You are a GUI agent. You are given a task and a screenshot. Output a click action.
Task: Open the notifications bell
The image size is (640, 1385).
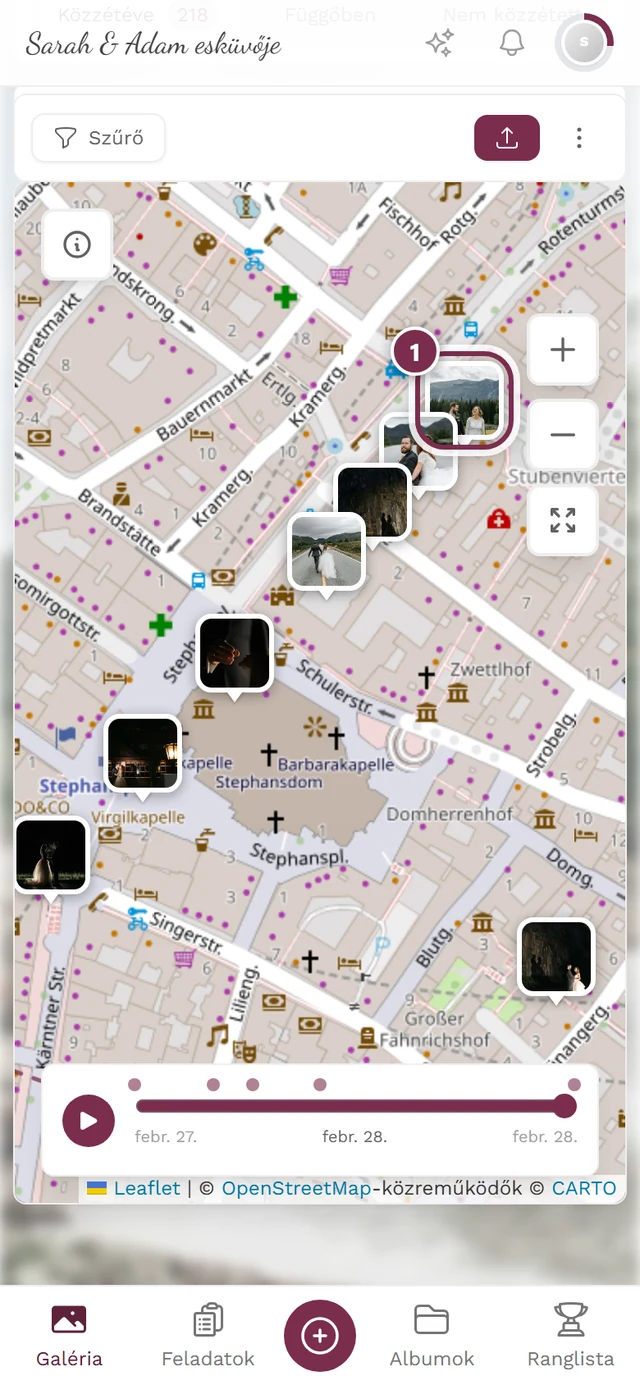point(512,43)
